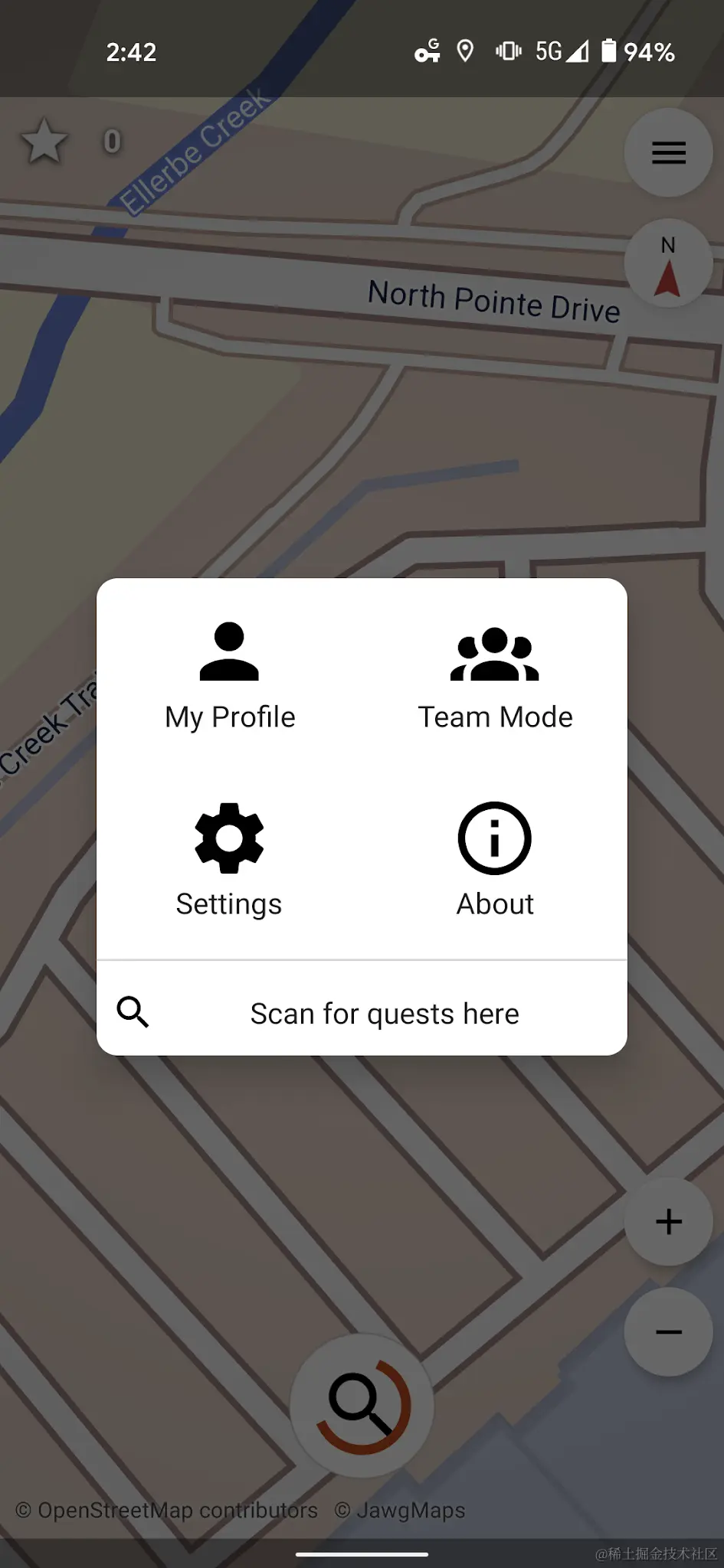
Task: Zoom out with the minus button
Action: (x=668, y=1331)
